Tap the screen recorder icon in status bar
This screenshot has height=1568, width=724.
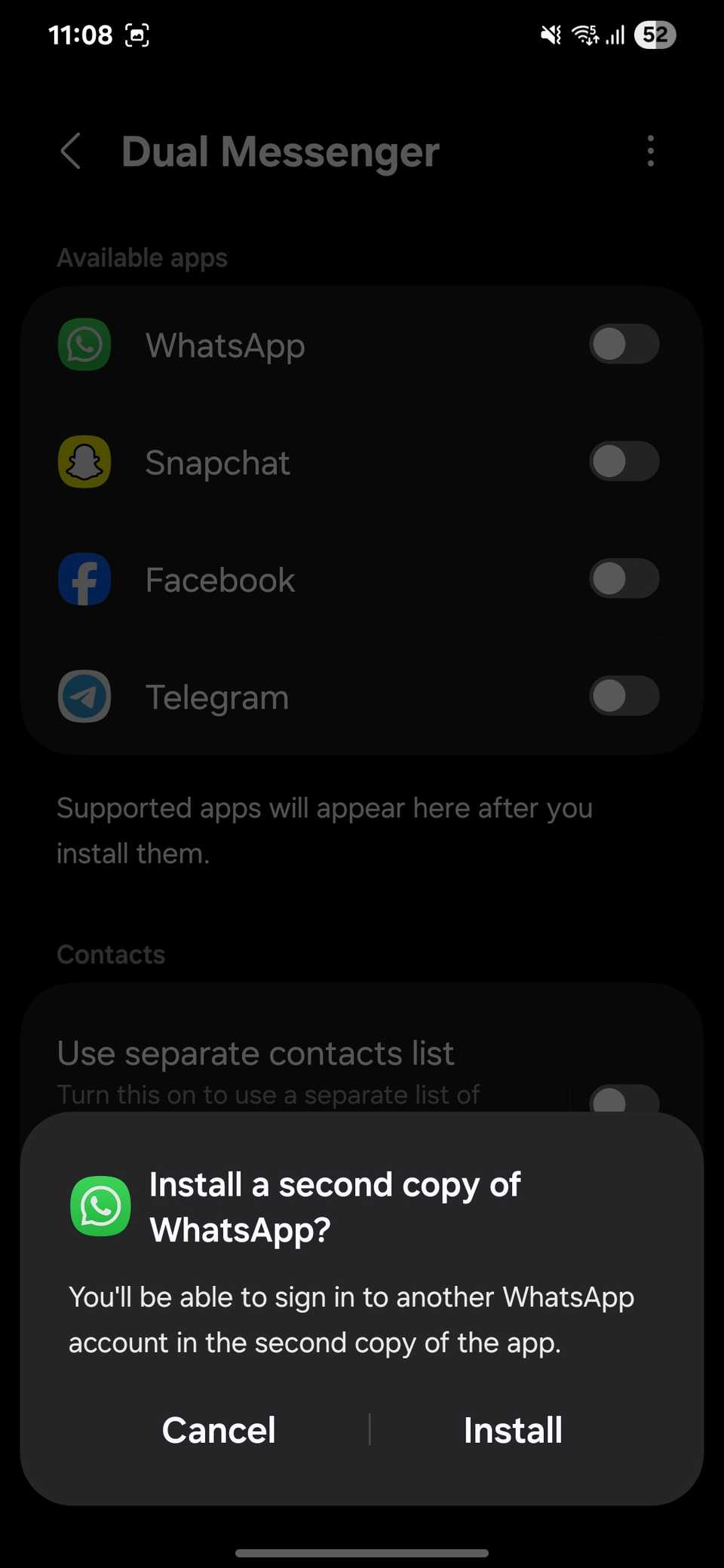pos(136,35)
